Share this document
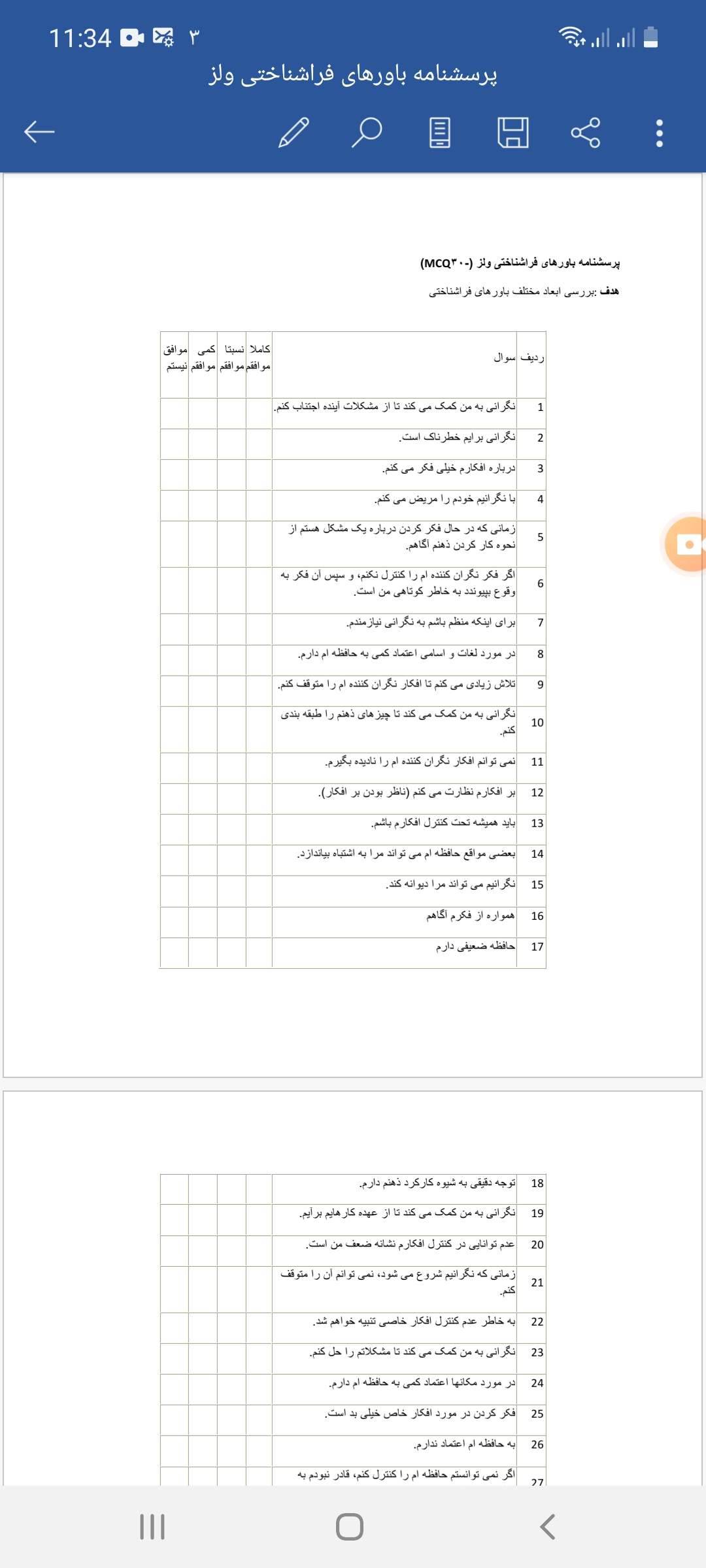Viewport: 706px width, 1568px height. [586, 133]
